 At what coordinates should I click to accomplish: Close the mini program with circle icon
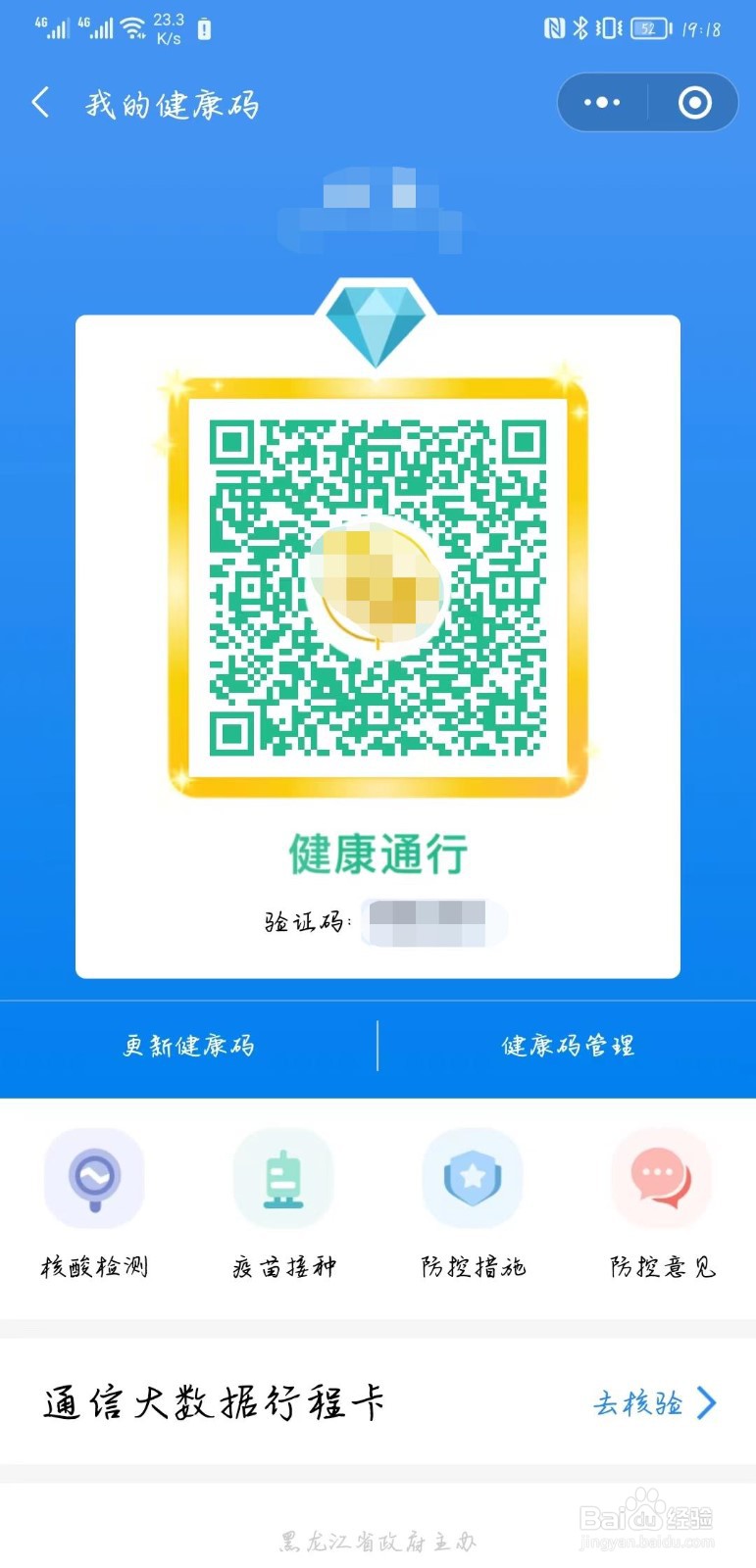click(694, 102)
